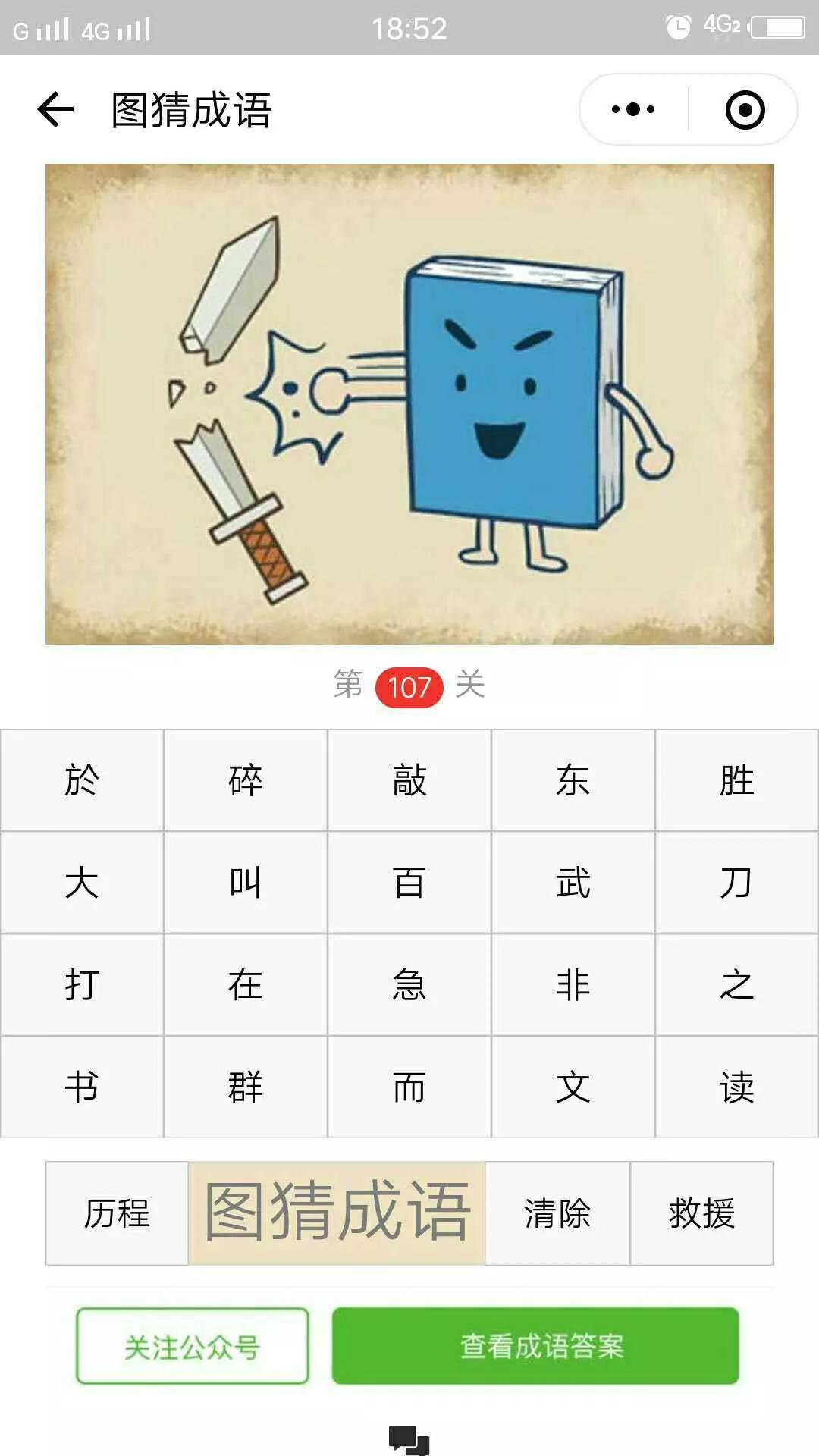Select the character 敲
Image resolution: width=819 pixels, height=1456 pixels.
[x=409, y=780]
